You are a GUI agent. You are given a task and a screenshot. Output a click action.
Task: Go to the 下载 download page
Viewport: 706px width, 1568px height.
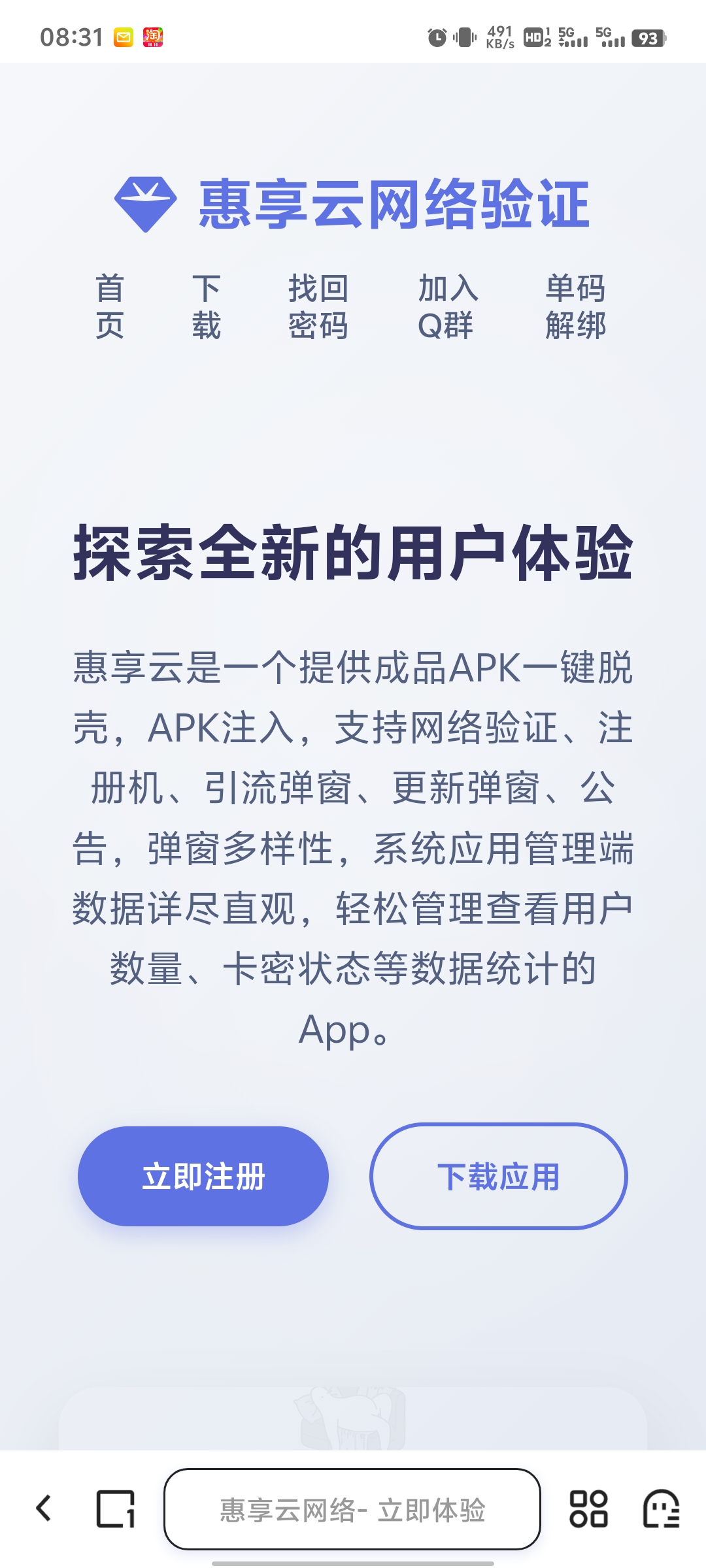point(207,307)
